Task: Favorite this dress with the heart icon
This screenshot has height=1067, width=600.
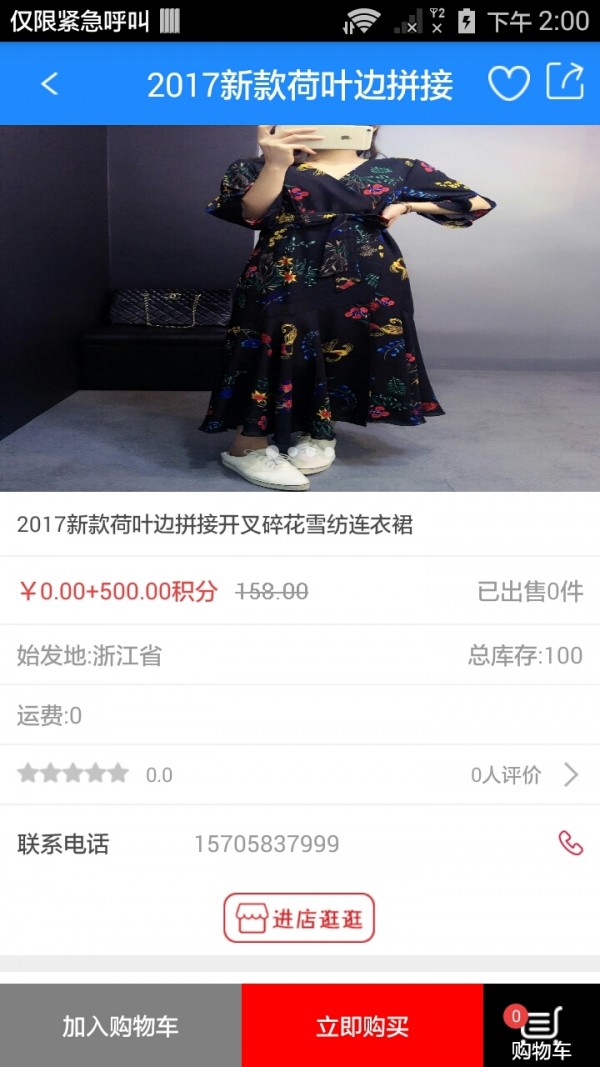Action: (508, 84)
